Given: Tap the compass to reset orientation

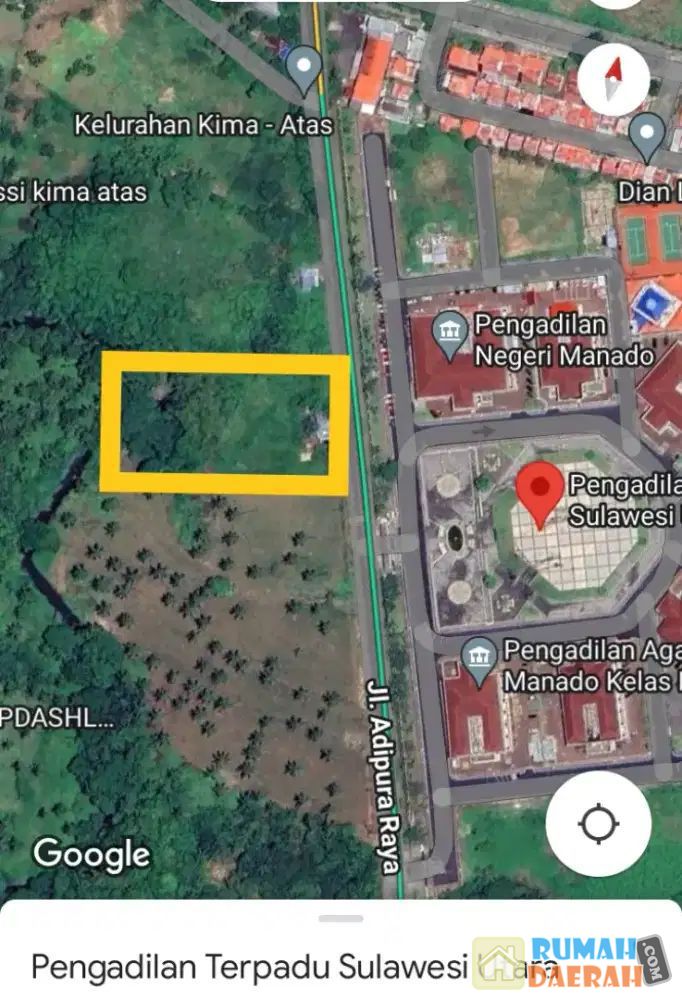Looking at the screenshot, I should pos(613,79).
